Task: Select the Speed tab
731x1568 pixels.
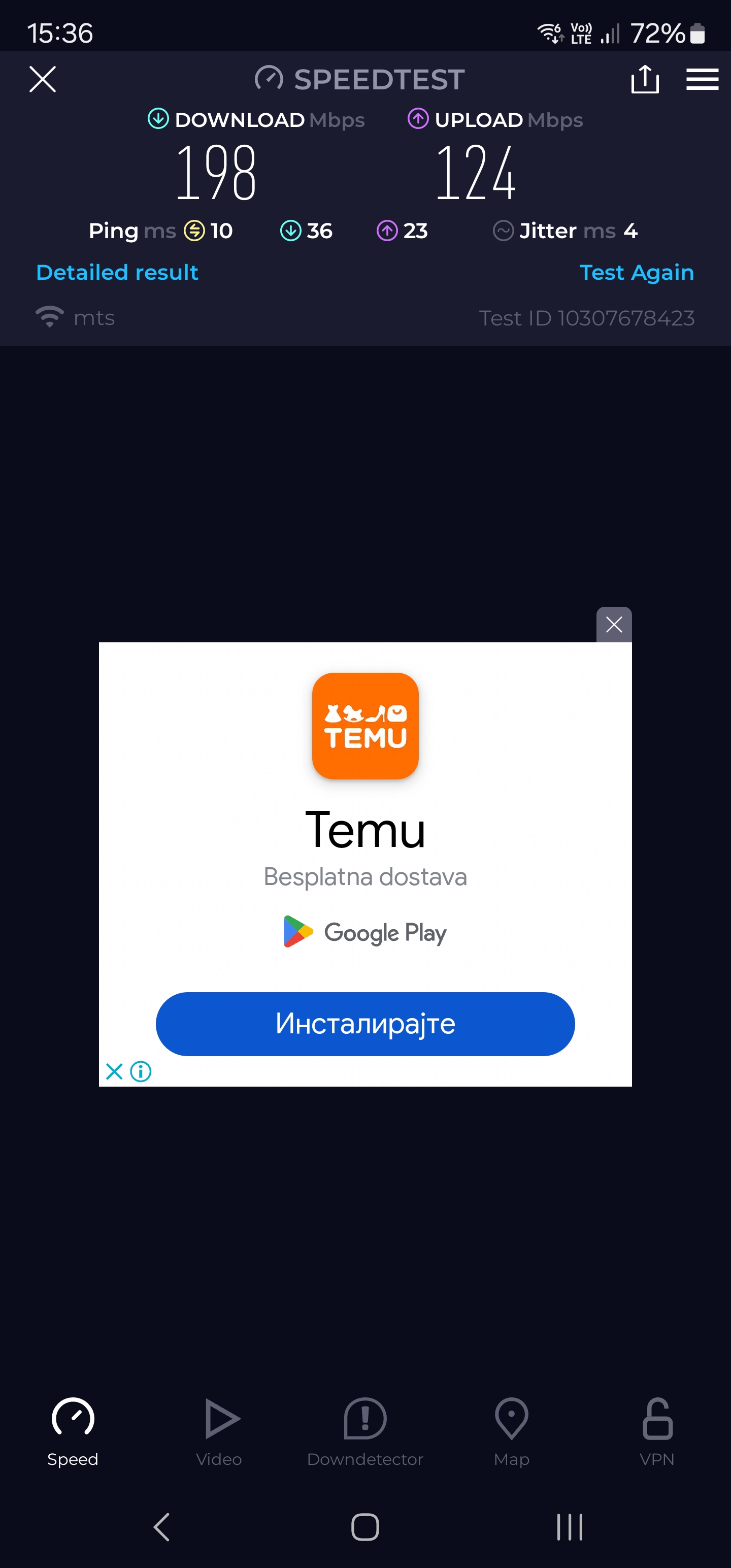Action: 73,1431
